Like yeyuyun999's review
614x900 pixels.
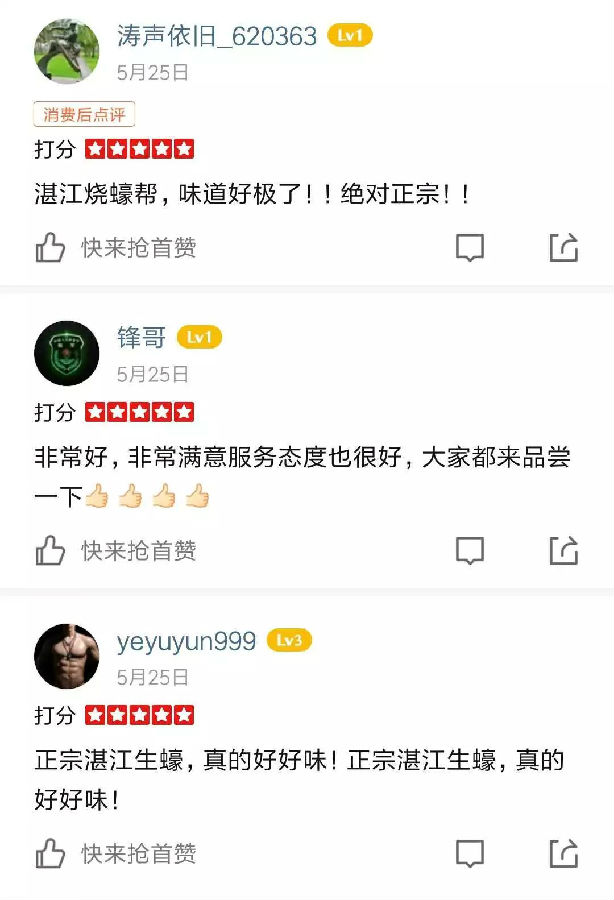tap(51, 853)
